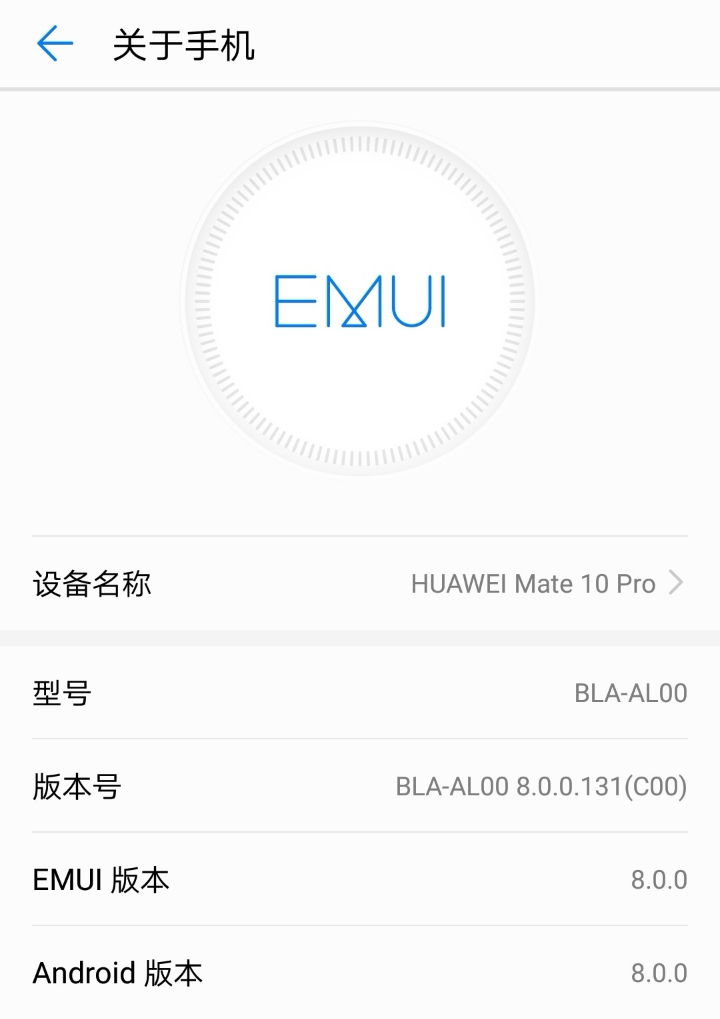
Task: Open the 设备名称 row
Action: tap(360, 583)
